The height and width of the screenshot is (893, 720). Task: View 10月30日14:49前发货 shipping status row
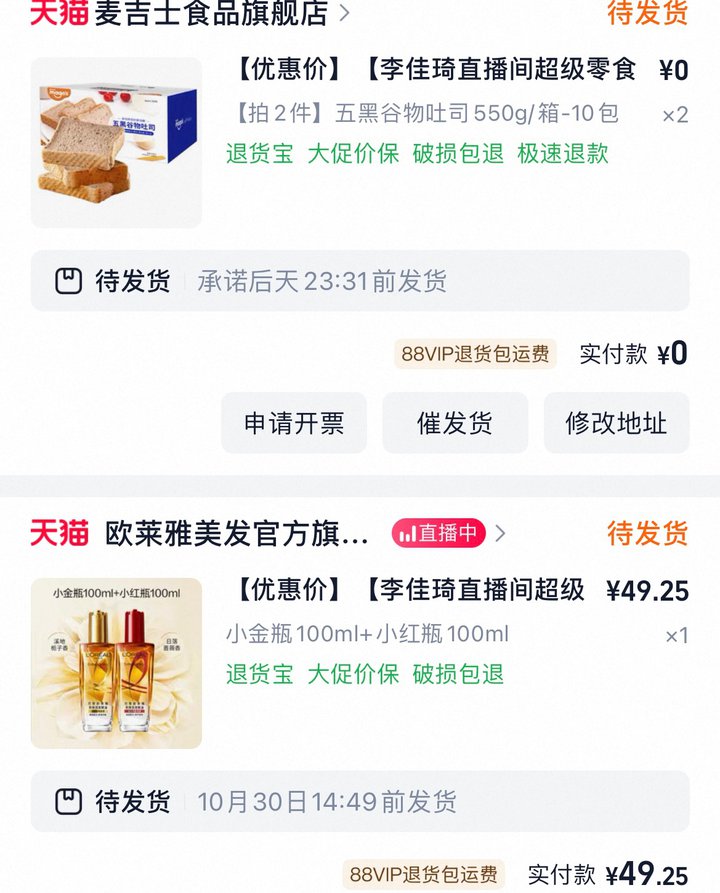click(x=360, y=801)
